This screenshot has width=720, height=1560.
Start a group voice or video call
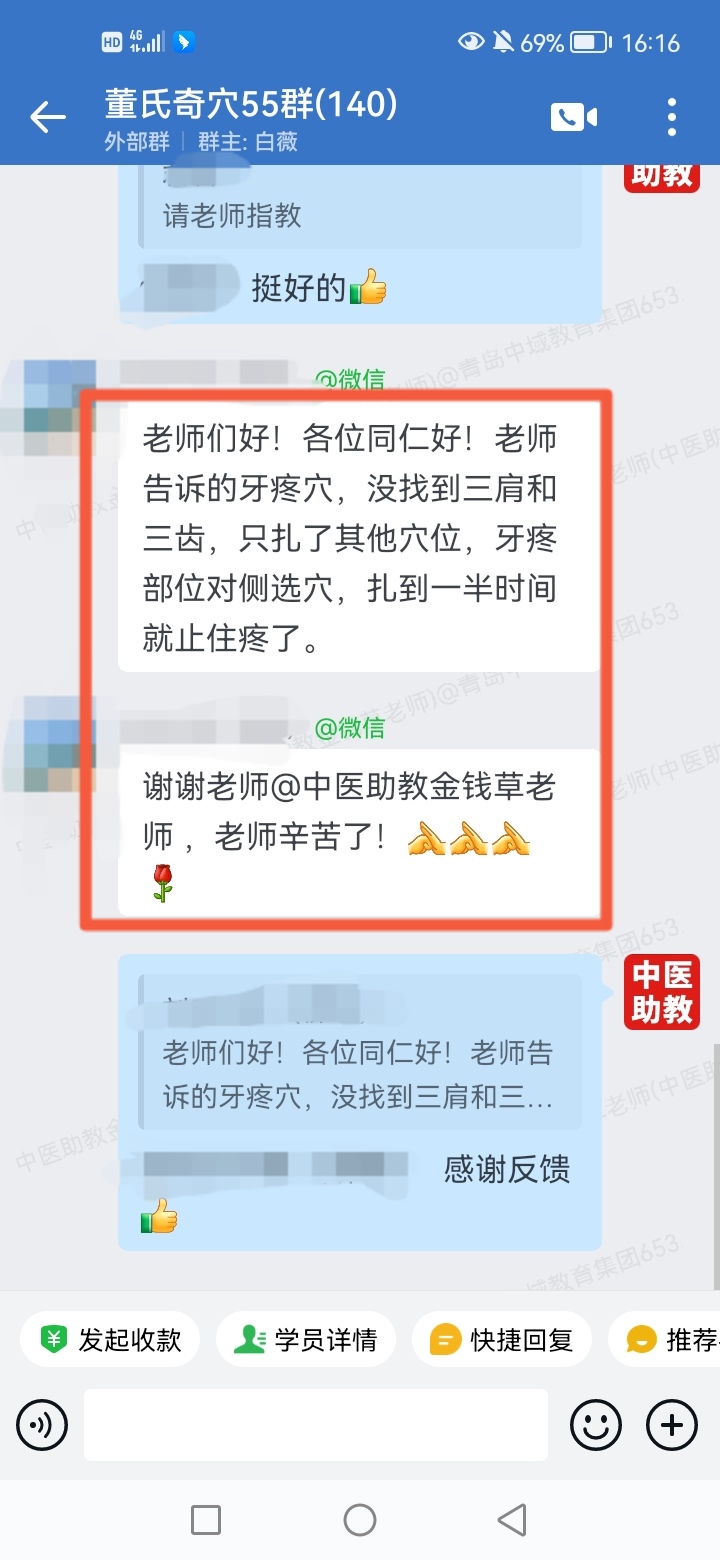point(573,117)
